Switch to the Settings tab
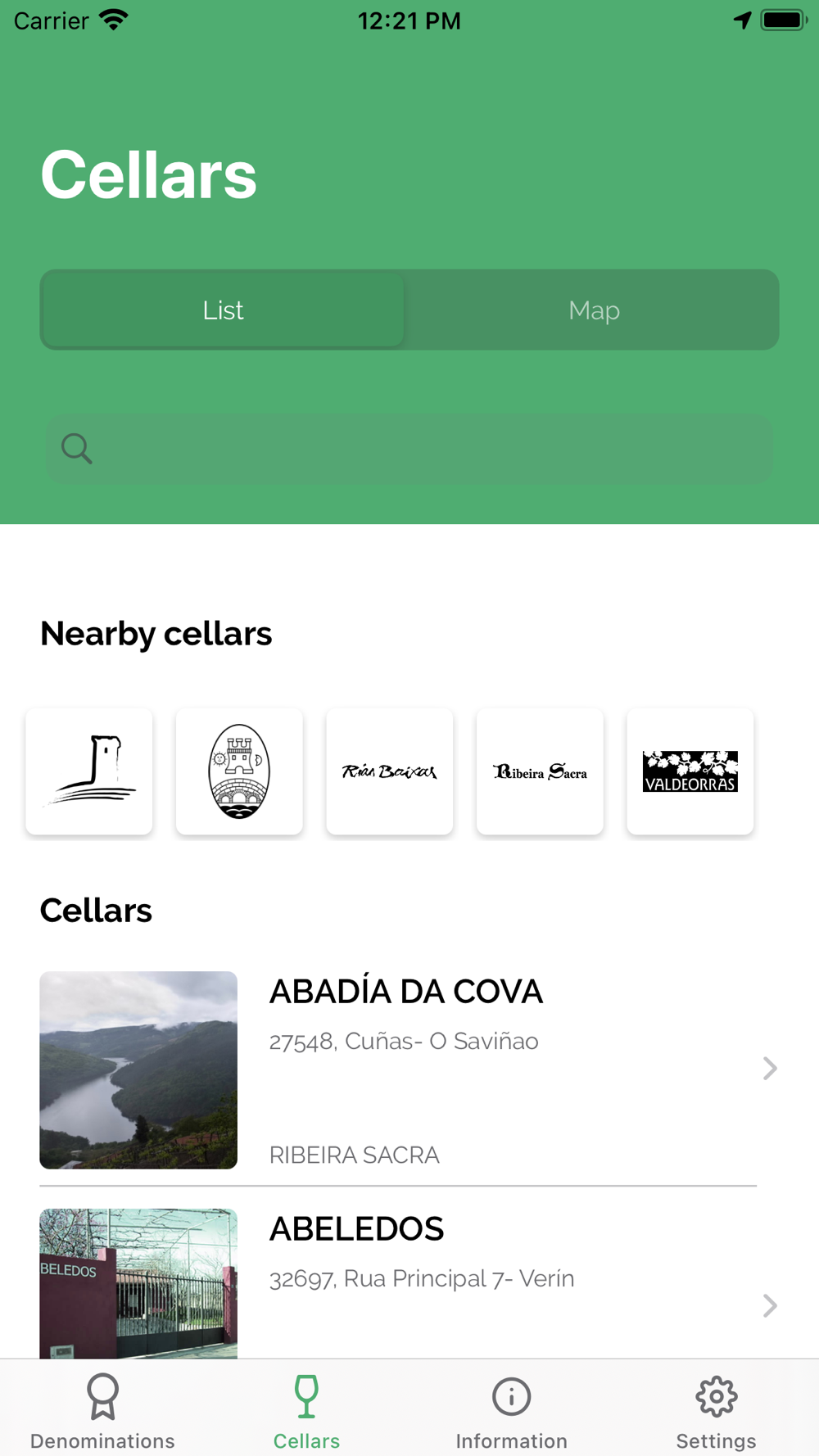819x1456 pixels. (716, 1410)
